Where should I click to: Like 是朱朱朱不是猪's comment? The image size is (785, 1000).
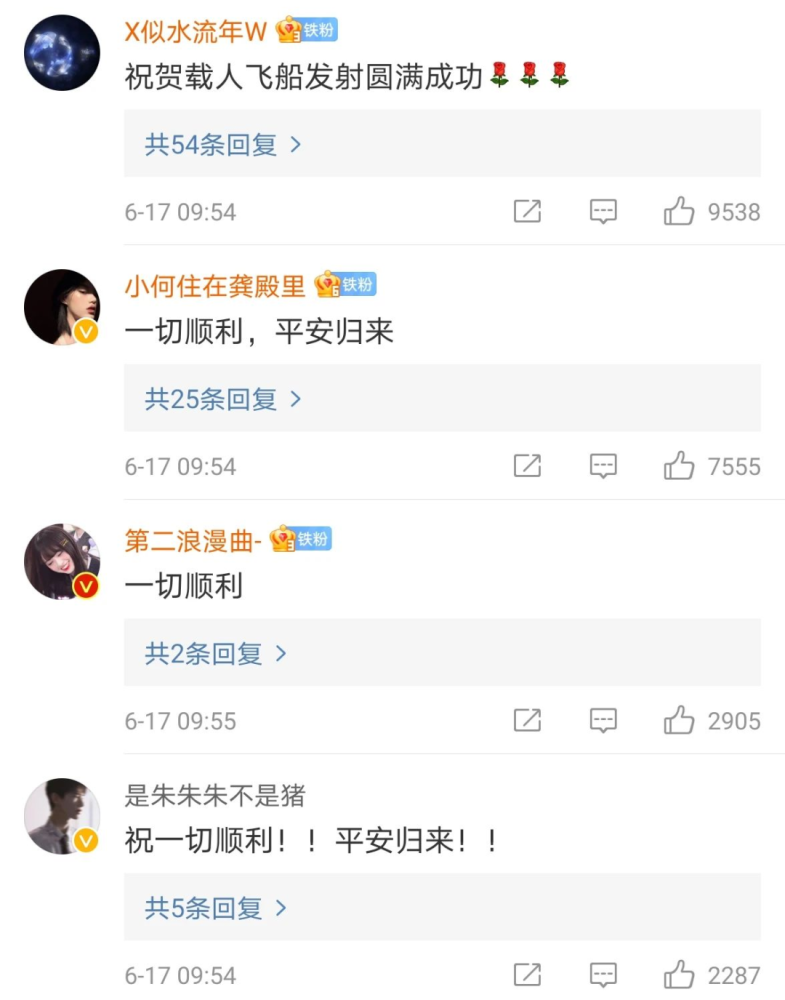[679, 974]
